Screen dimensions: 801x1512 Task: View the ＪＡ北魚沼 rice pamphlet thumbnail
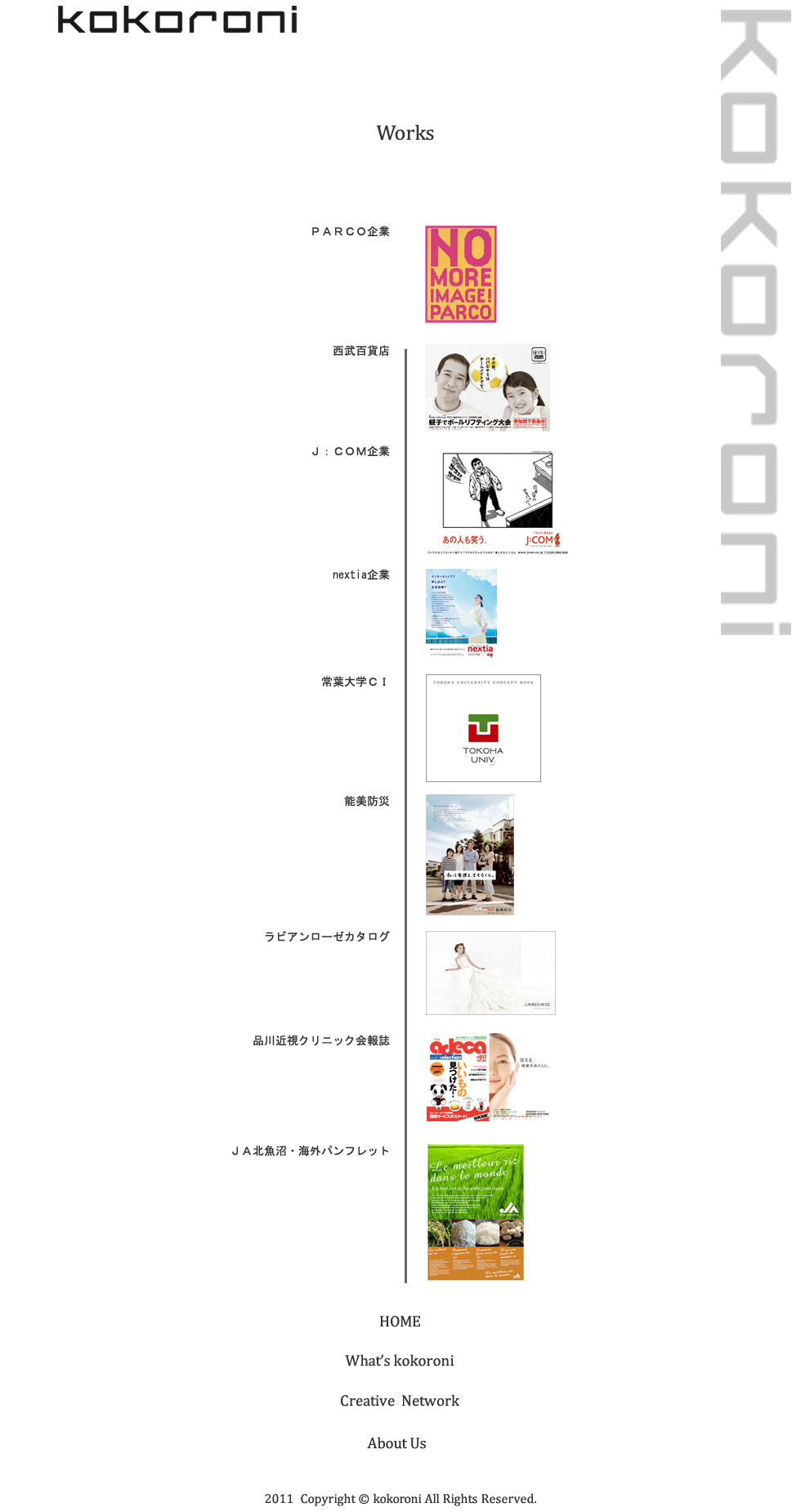(475, 1212)
